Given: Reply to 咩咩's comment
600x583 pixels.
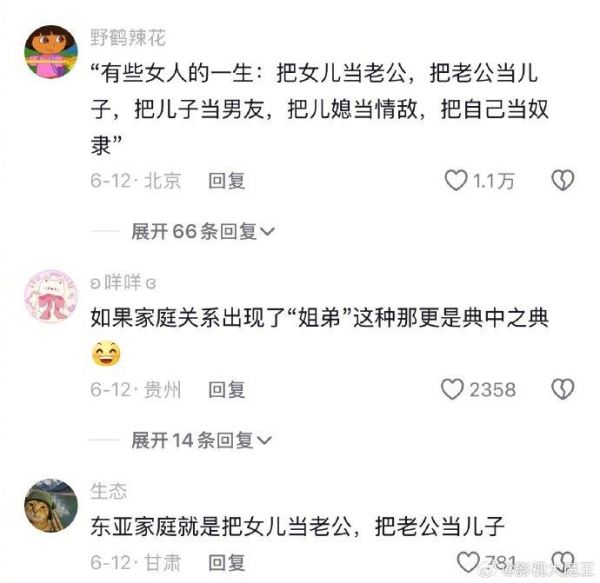Looking at the screenshot, I should click(226, 389).
